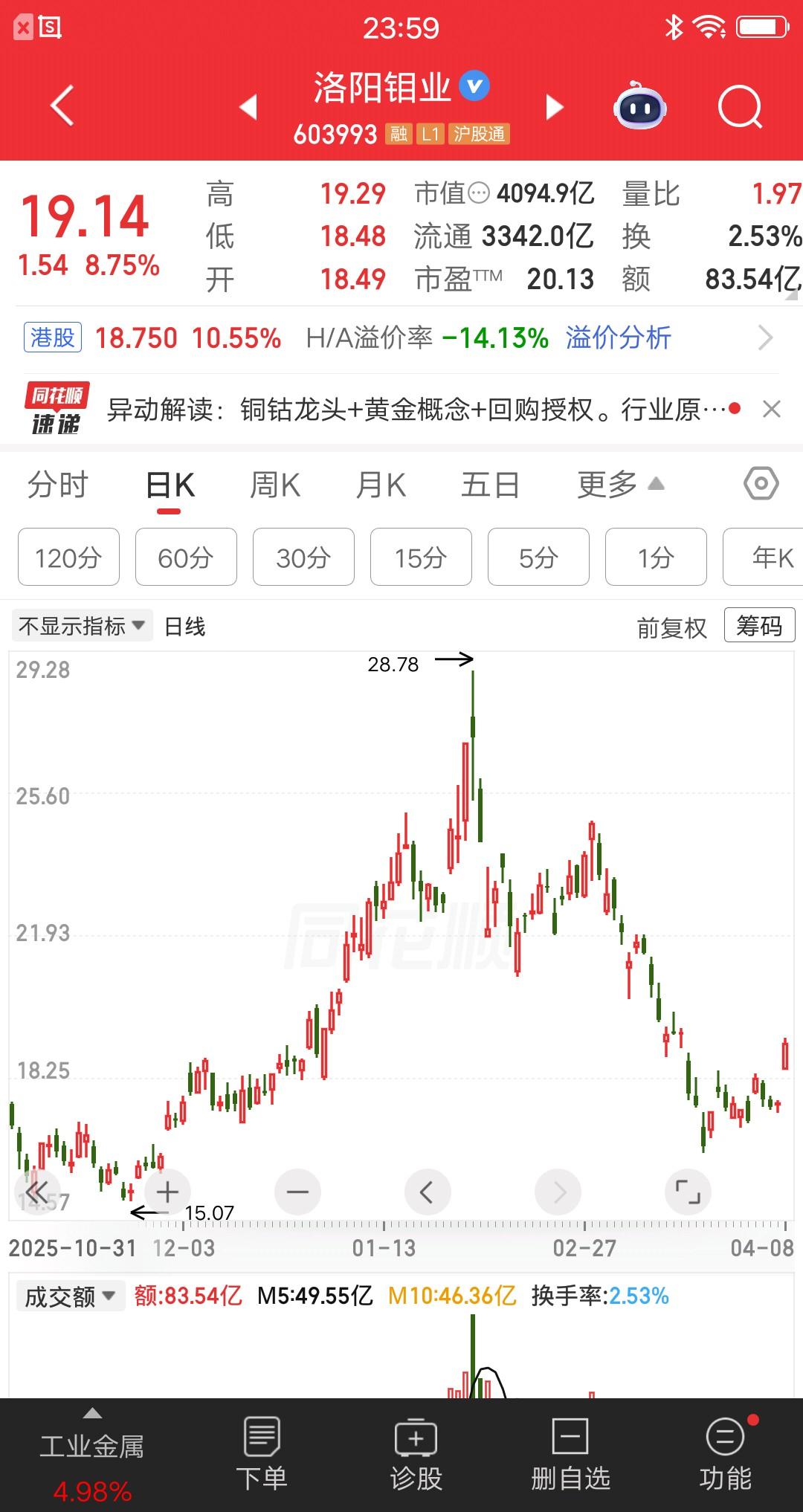Zoom in on the K-line chart
Viewport: 803px width, 1512px height.
167,1192
